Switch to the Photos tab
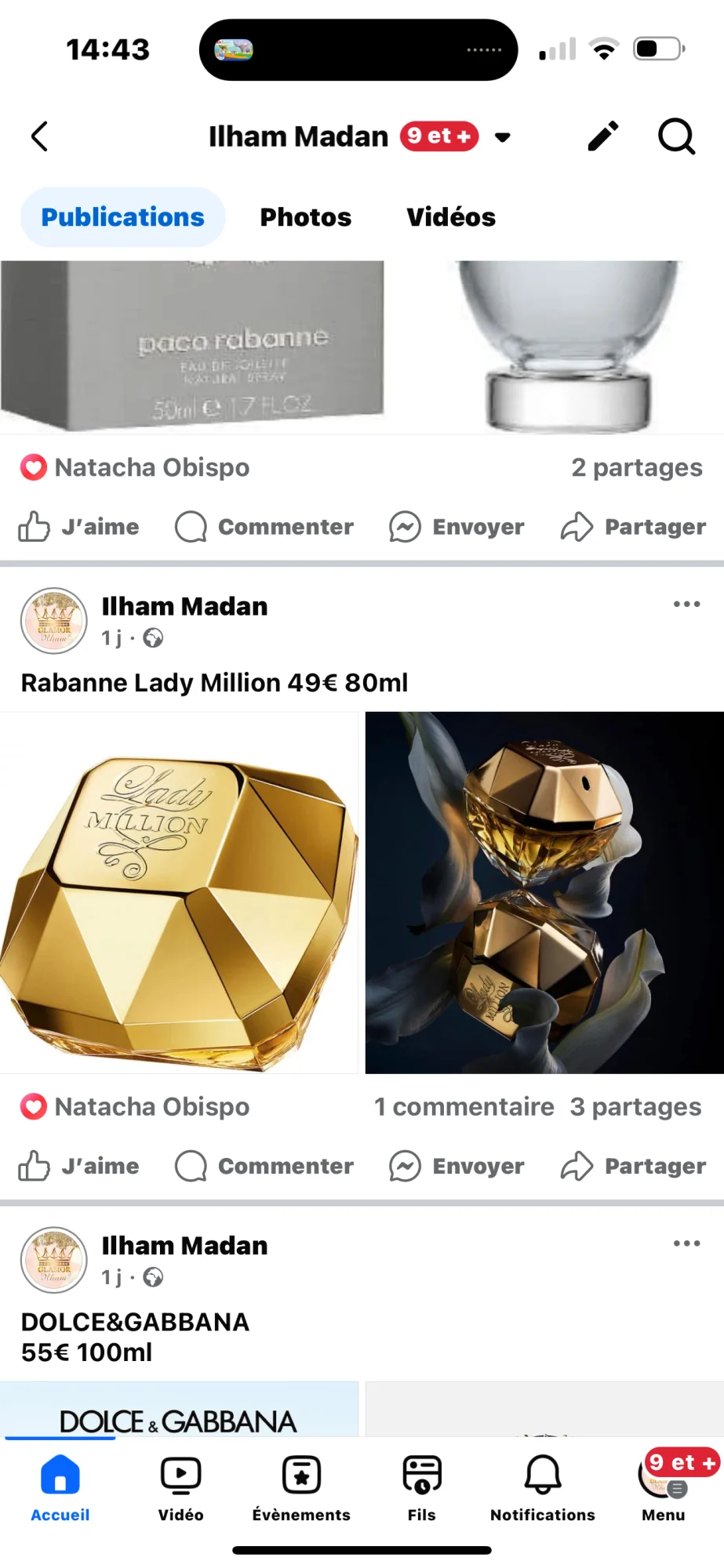The height and width of the screenshot is (1568, 724). (305, 217)
